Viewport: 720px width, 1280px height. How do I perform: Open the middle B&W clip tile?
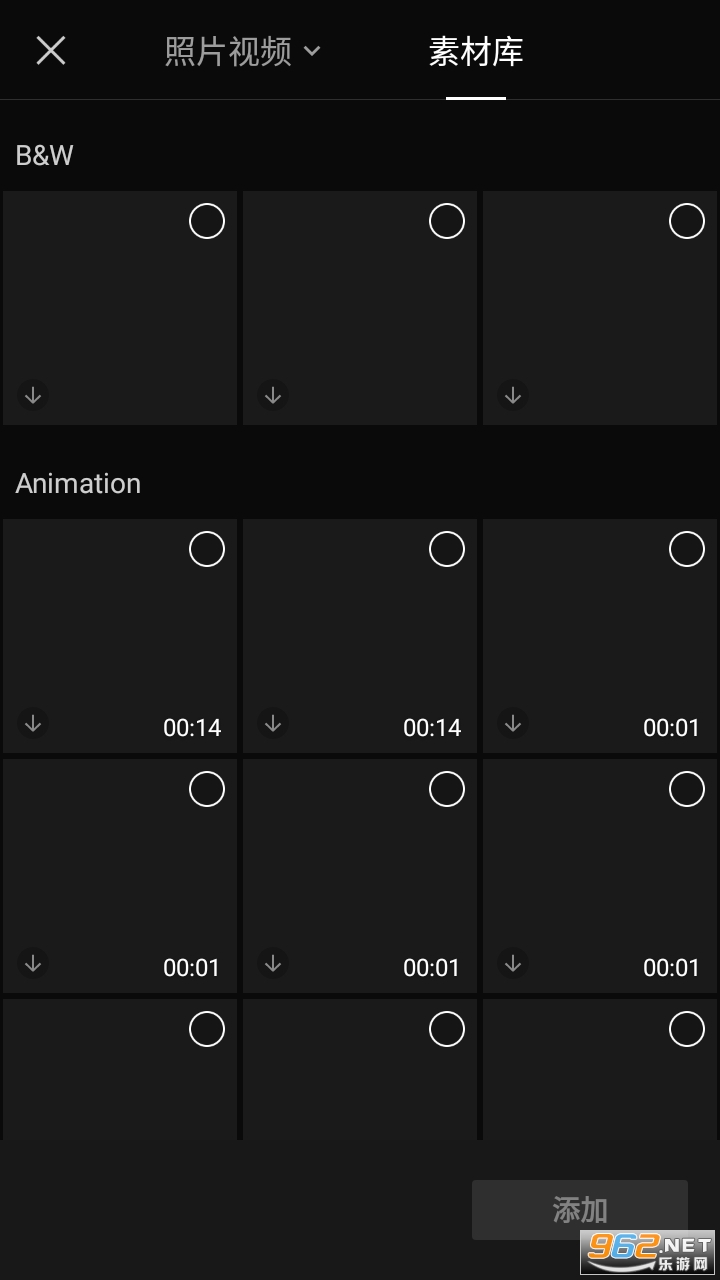[x=360, y=308]
